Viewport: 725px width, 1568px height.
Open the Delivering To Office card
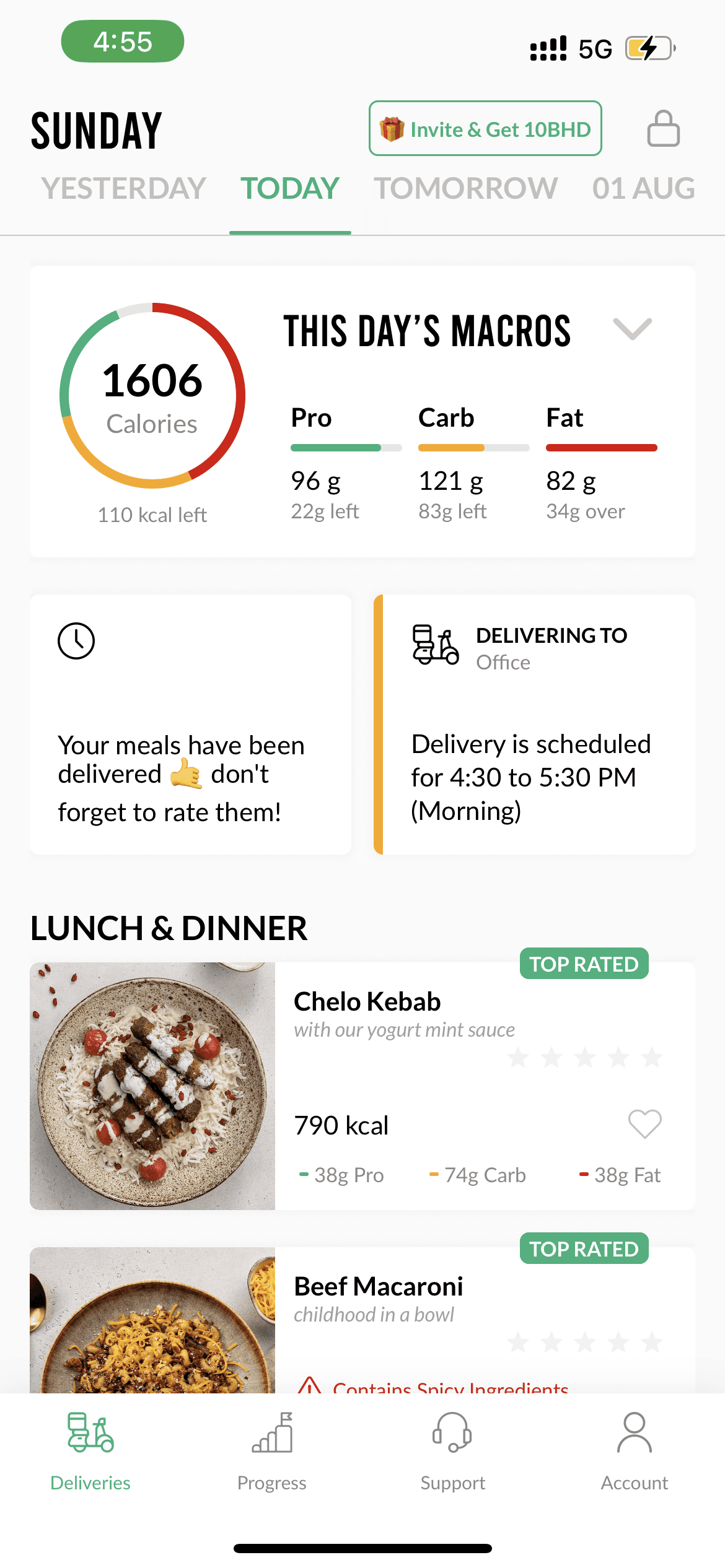534,725
